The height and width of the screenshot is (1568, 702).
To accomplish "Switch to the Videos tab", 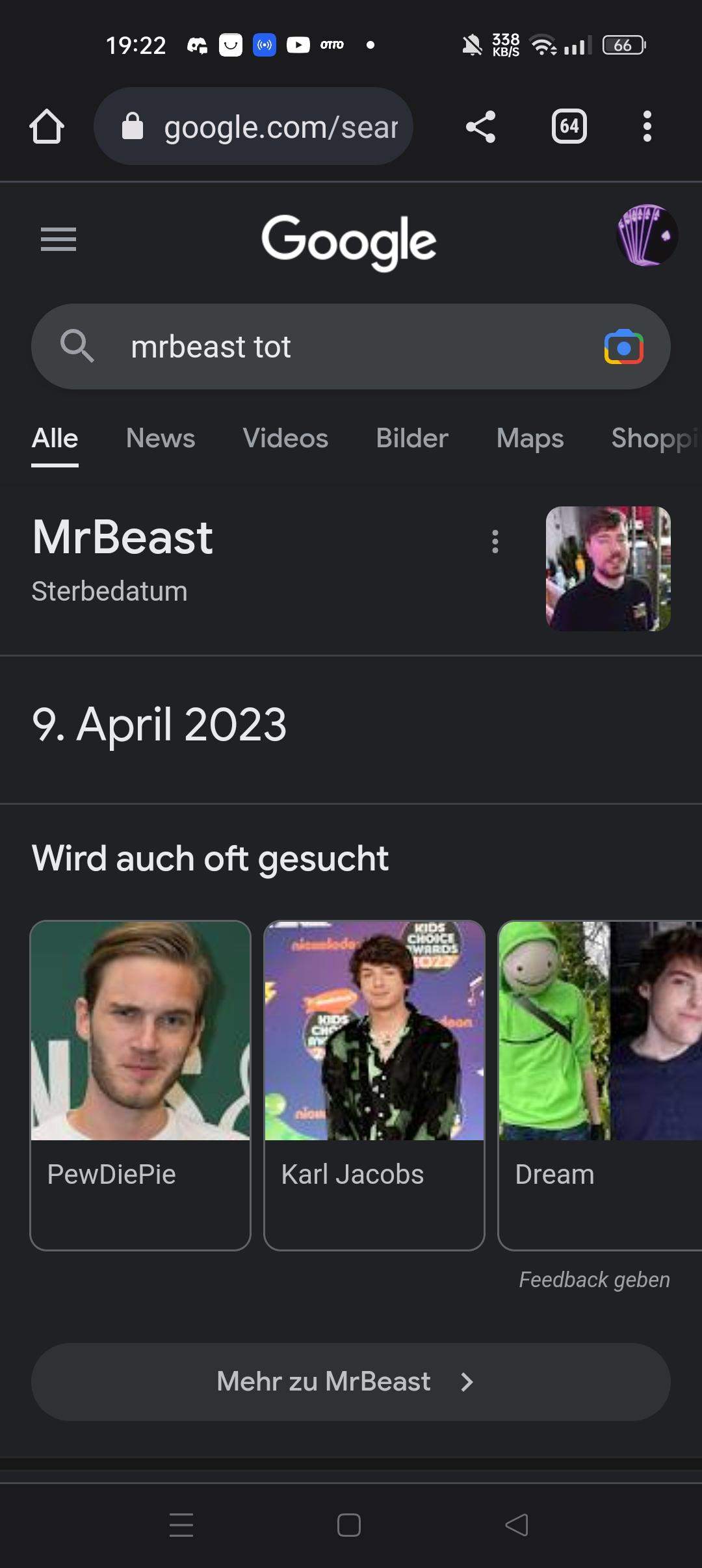I will (x=285, y=438).
